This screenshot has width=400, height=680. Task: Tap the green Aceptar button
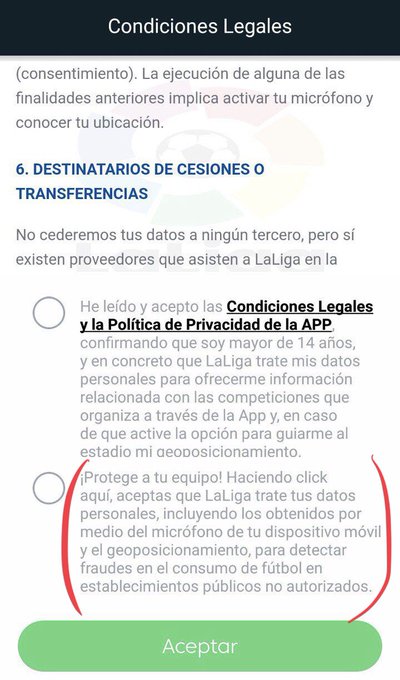200,646
